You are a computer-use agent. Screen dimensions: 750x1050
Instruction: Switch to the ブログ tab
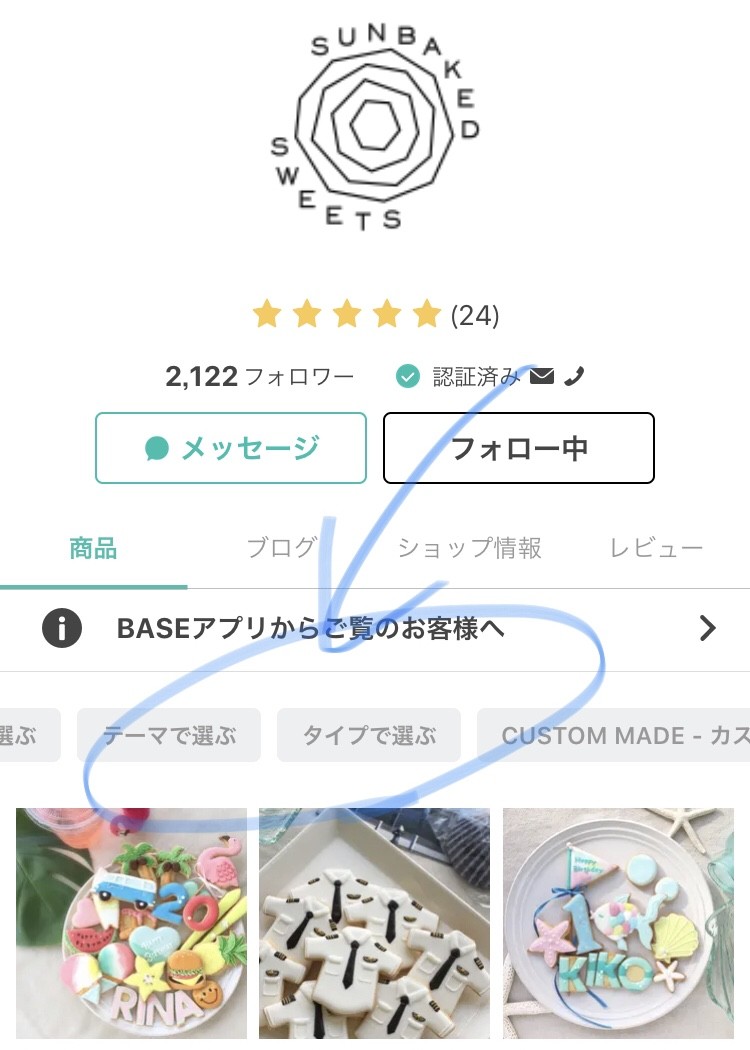(281, 548)
